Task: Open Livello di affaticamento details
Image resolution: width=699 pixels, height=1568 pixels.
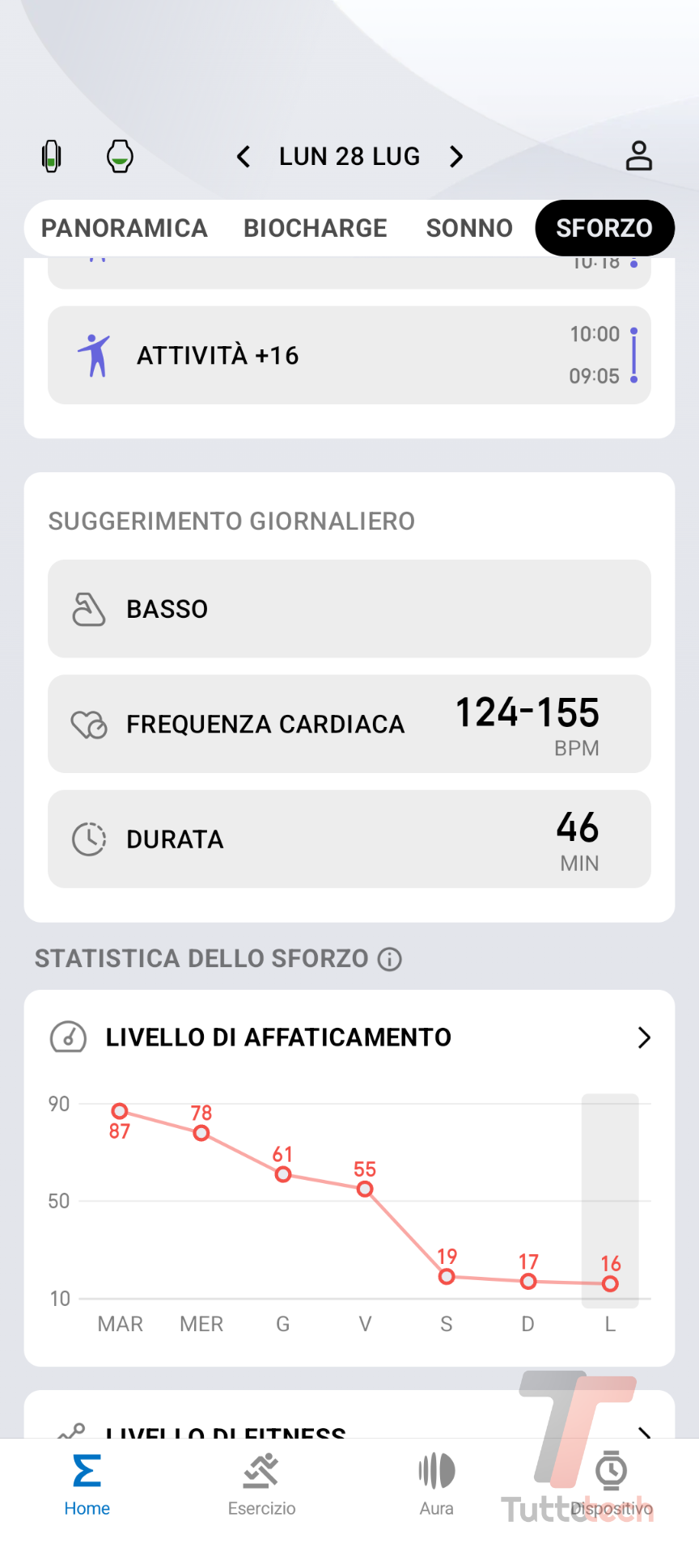Action: (x=643, y=1038)
